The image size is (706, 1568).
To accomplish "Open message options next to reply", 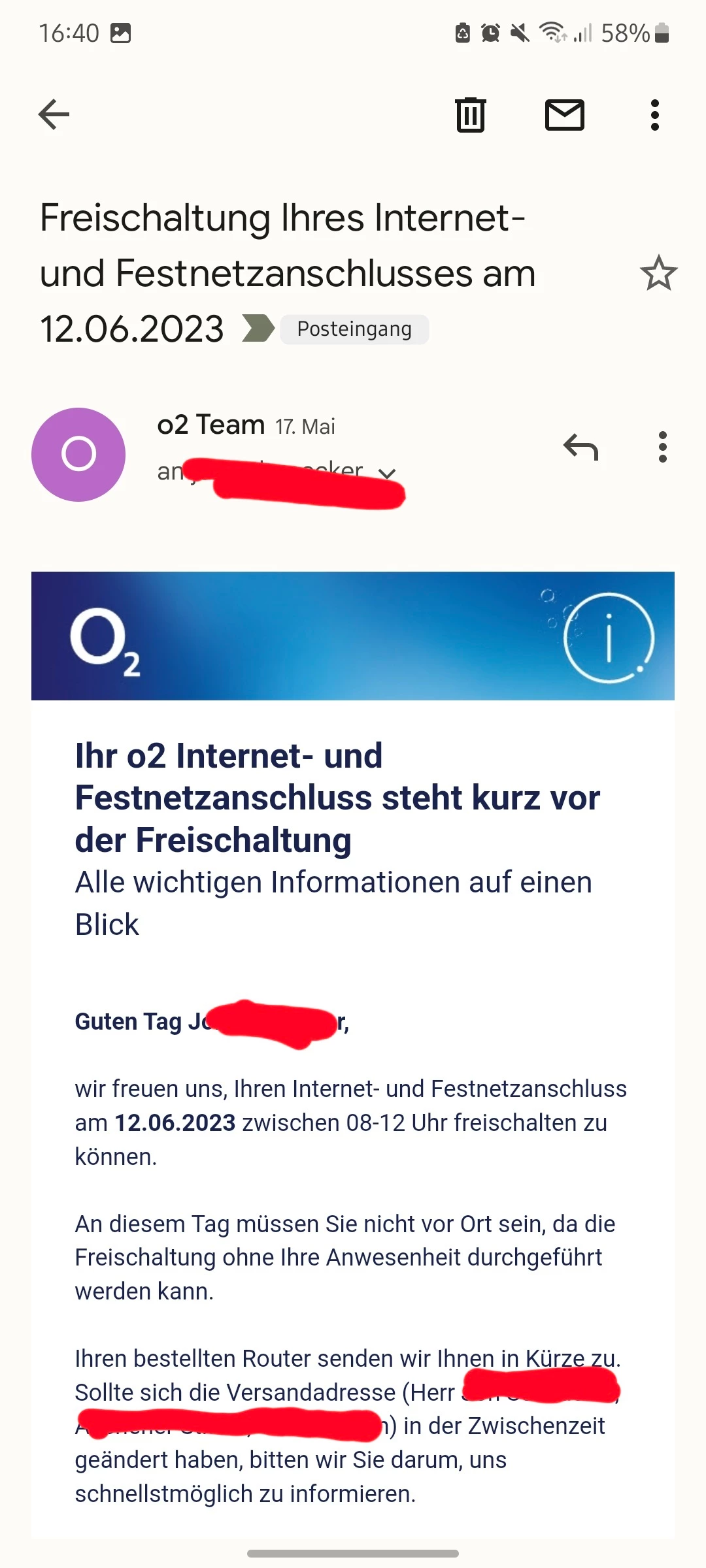I will point(662,448).
